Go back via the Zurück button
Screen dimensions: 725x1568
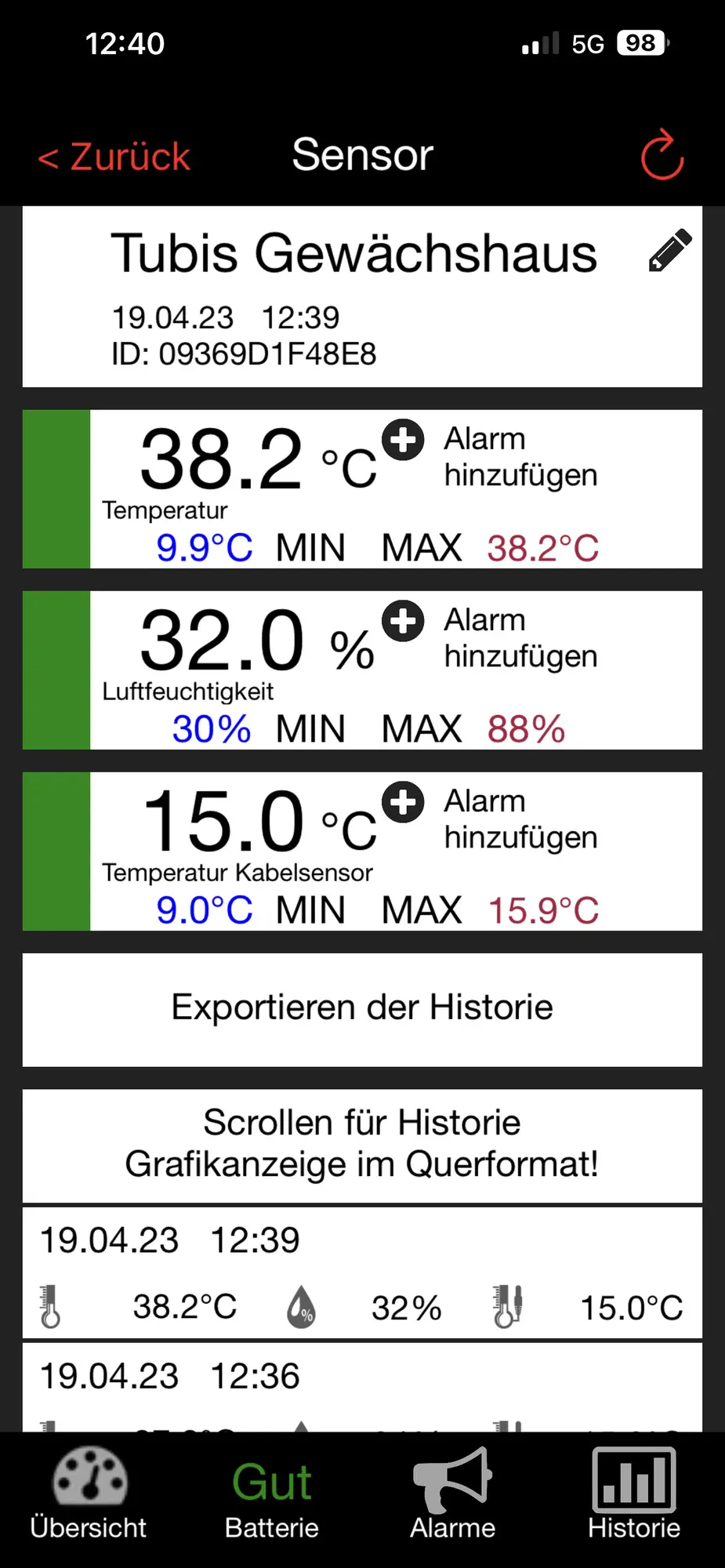click(114, 157)
